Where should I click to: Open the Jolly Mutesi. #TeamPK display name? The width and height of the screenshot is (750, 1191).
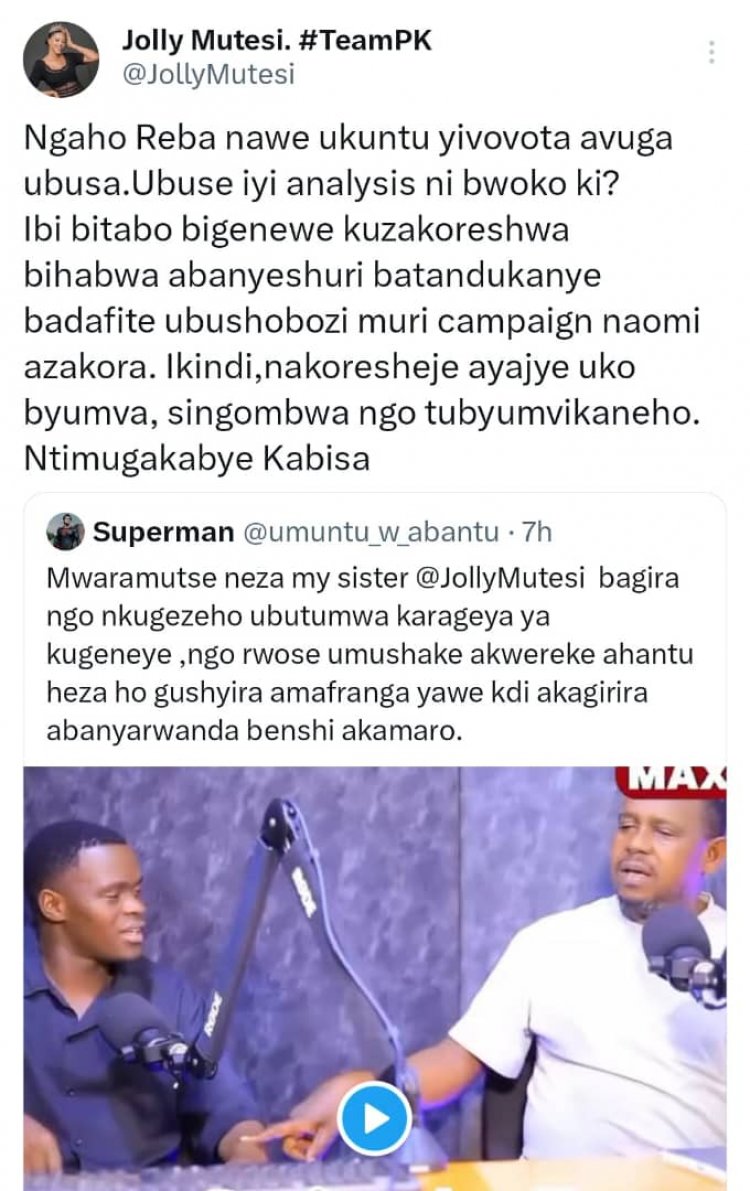pos(276,40)
